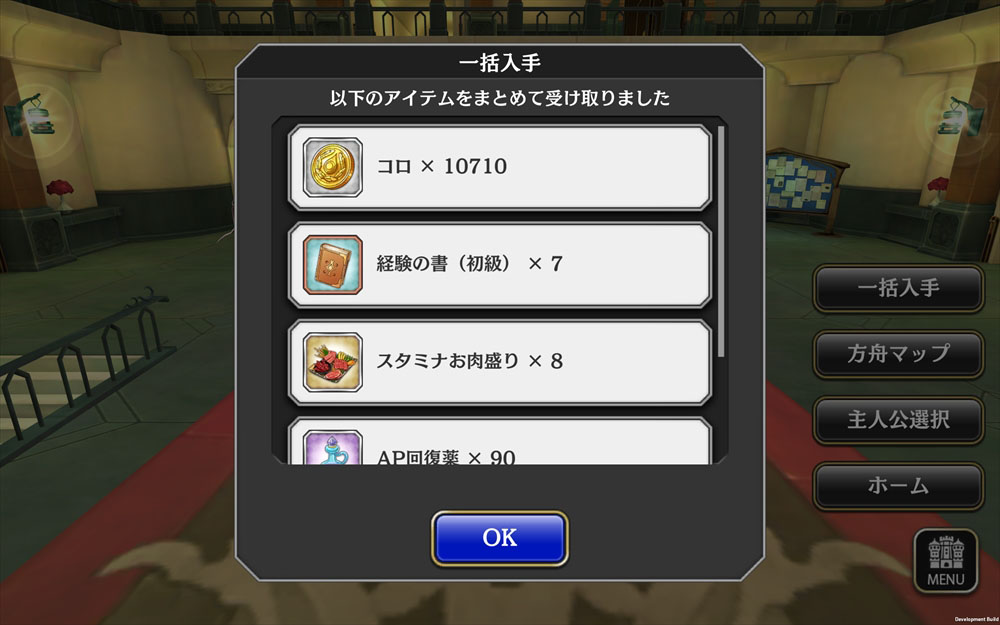Tap the 一括入手 button
This screenshot has height=625, width=1000.
click(898, 288)
